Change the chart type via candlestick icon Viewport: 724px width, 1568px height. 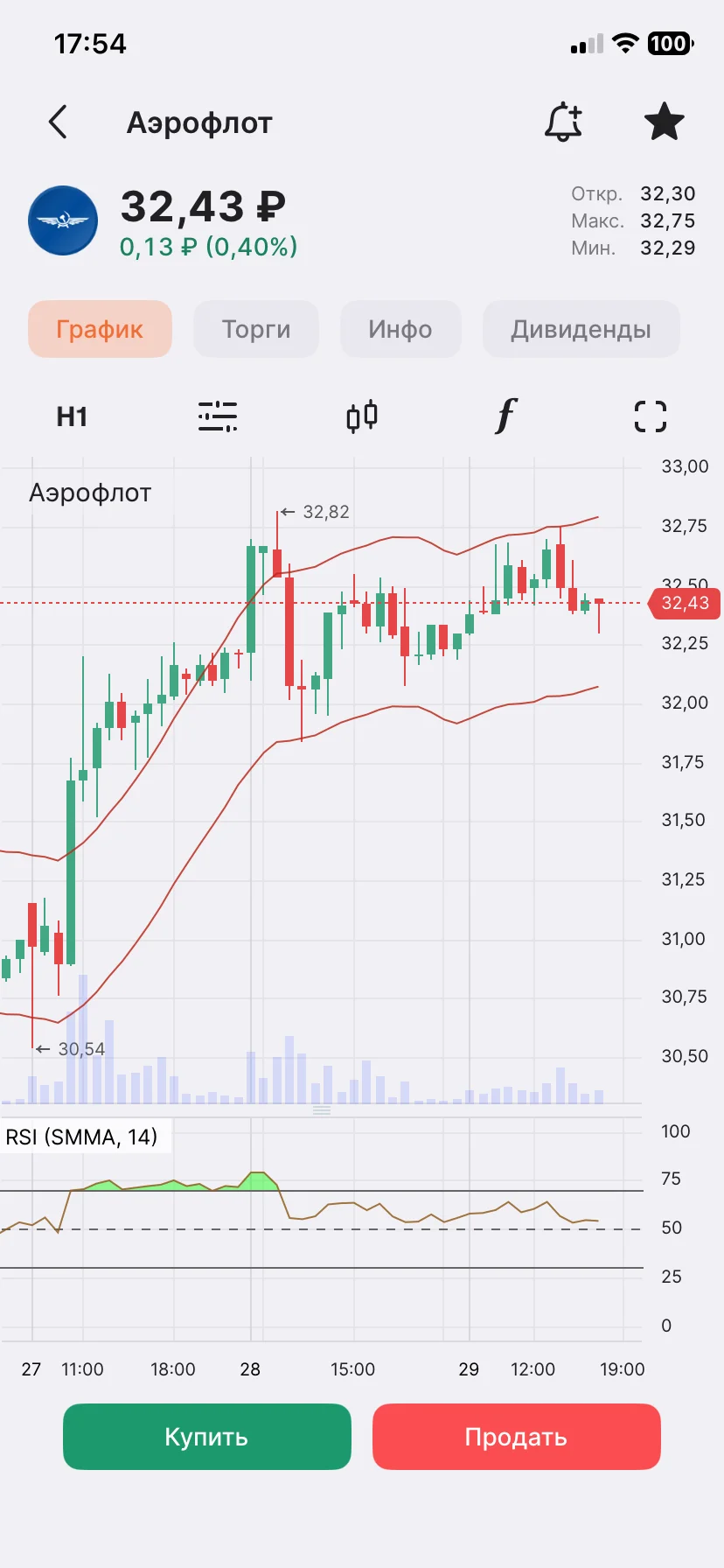(x=362, y=416)
